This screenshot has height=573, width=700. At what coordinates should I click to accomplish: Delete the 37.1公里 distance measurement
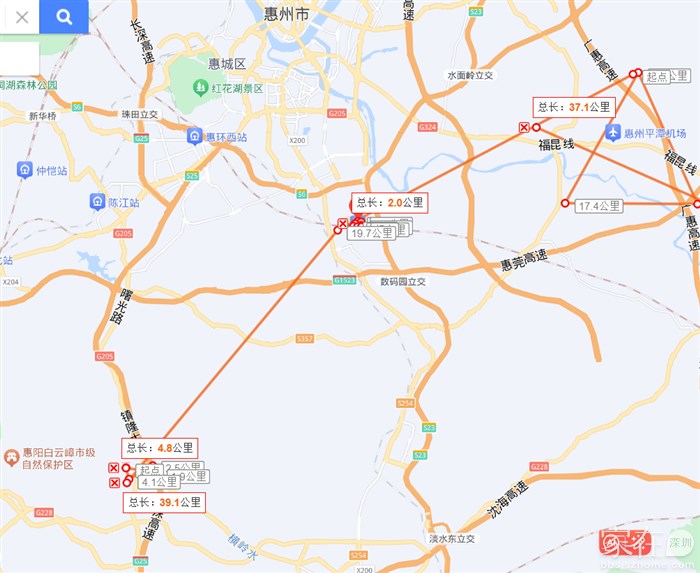523,127
